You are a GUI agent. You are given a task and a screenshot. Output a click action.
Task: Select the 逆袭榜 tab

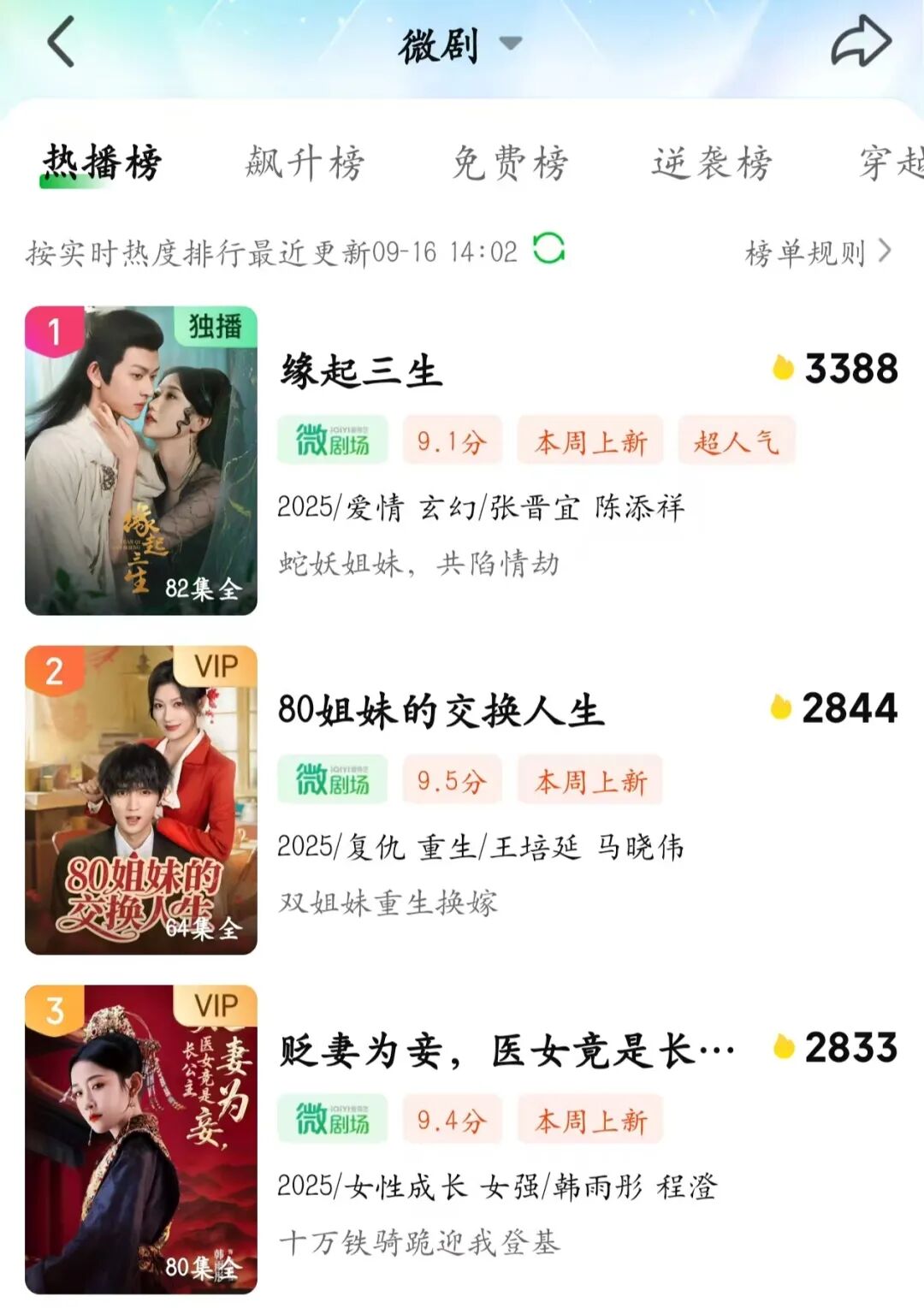click(x=711, y=163)
